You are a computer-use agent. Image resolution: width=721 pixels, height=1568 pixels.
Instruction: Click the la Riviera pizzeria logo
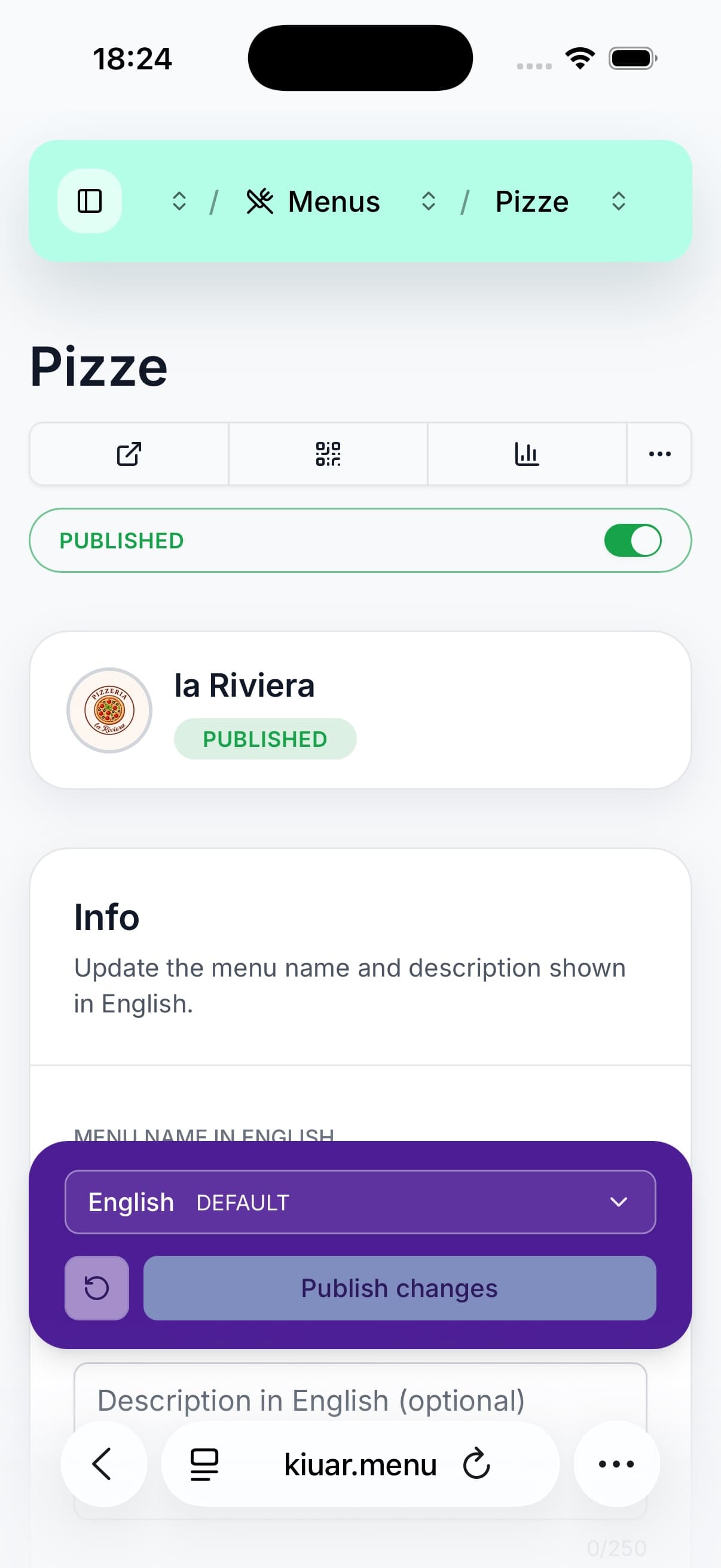point(109,709)
